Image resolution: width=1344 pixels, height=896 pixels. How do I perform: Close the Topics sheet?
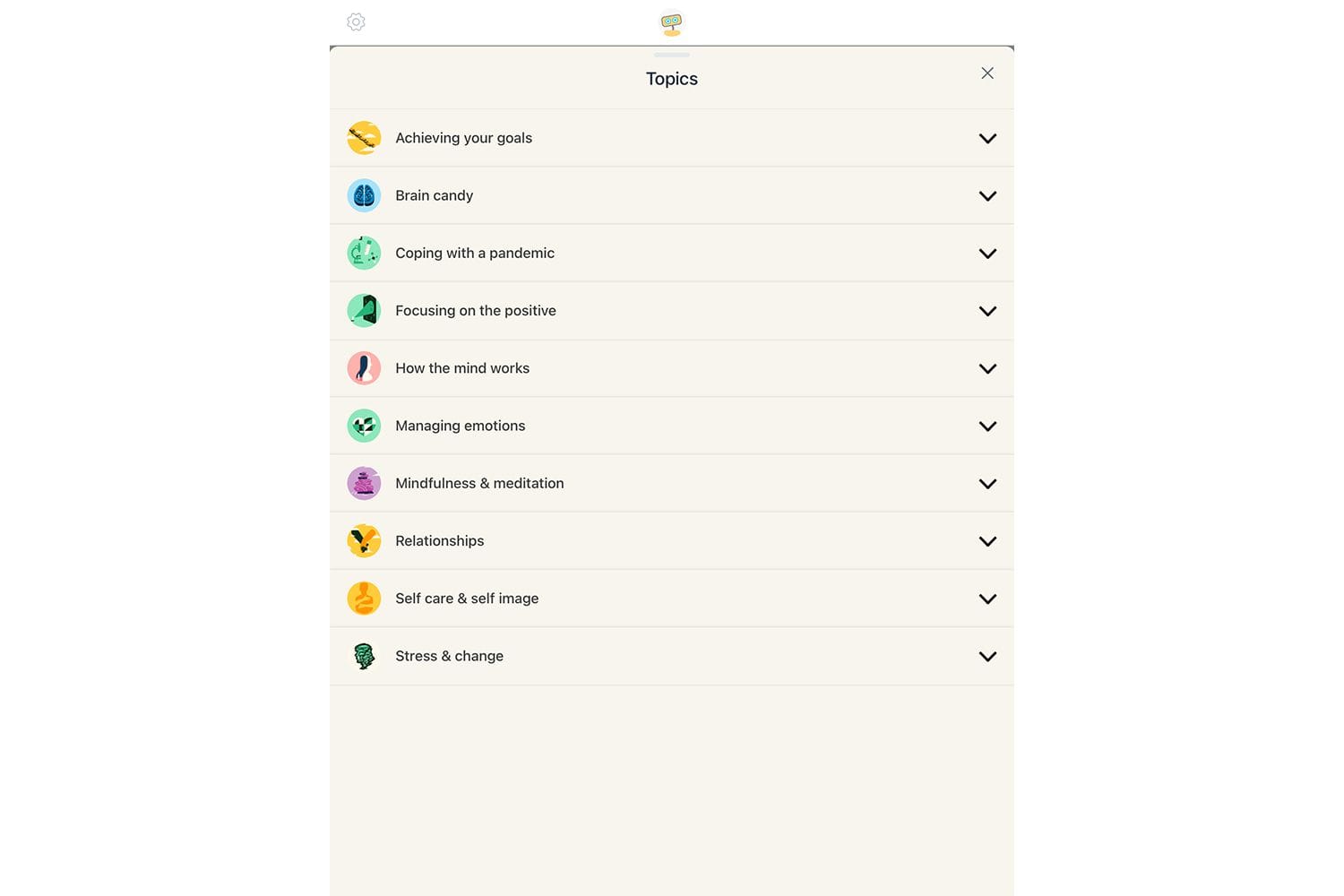click(x=986, y=73)
